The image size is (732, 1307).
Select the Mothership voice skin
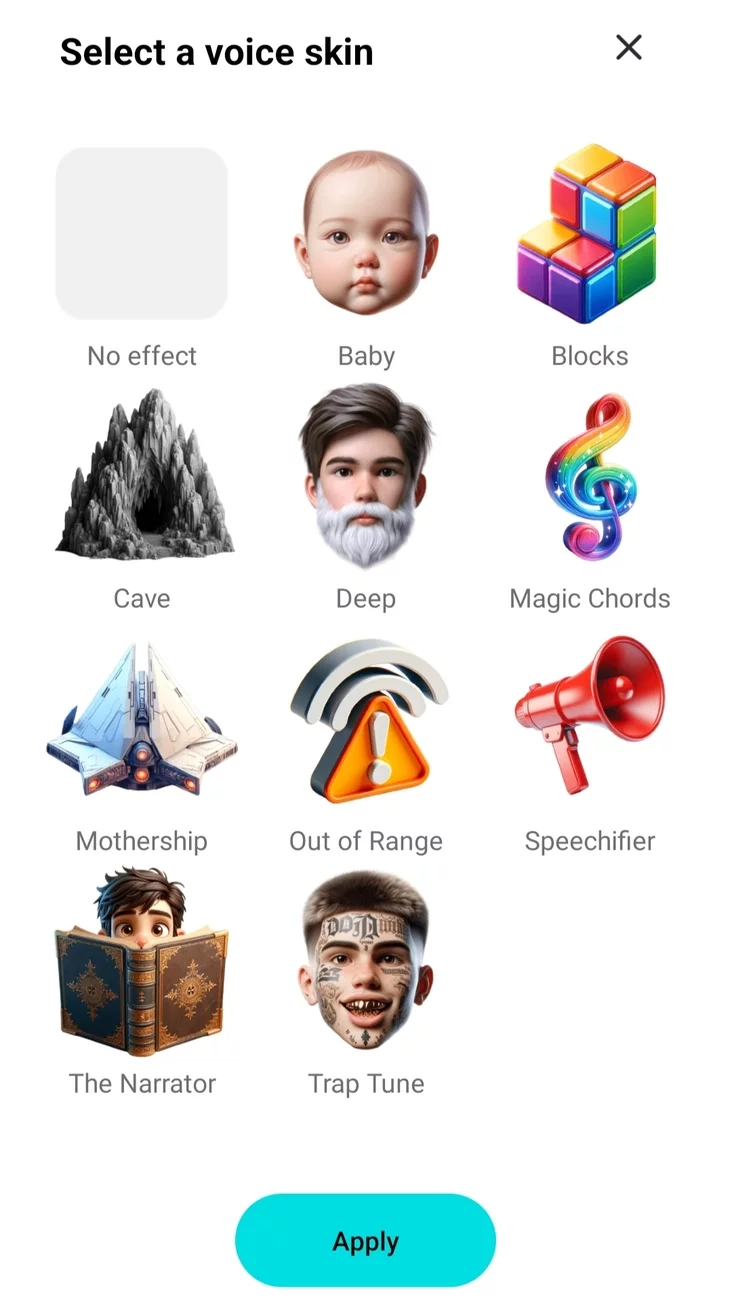pos(142,718)
